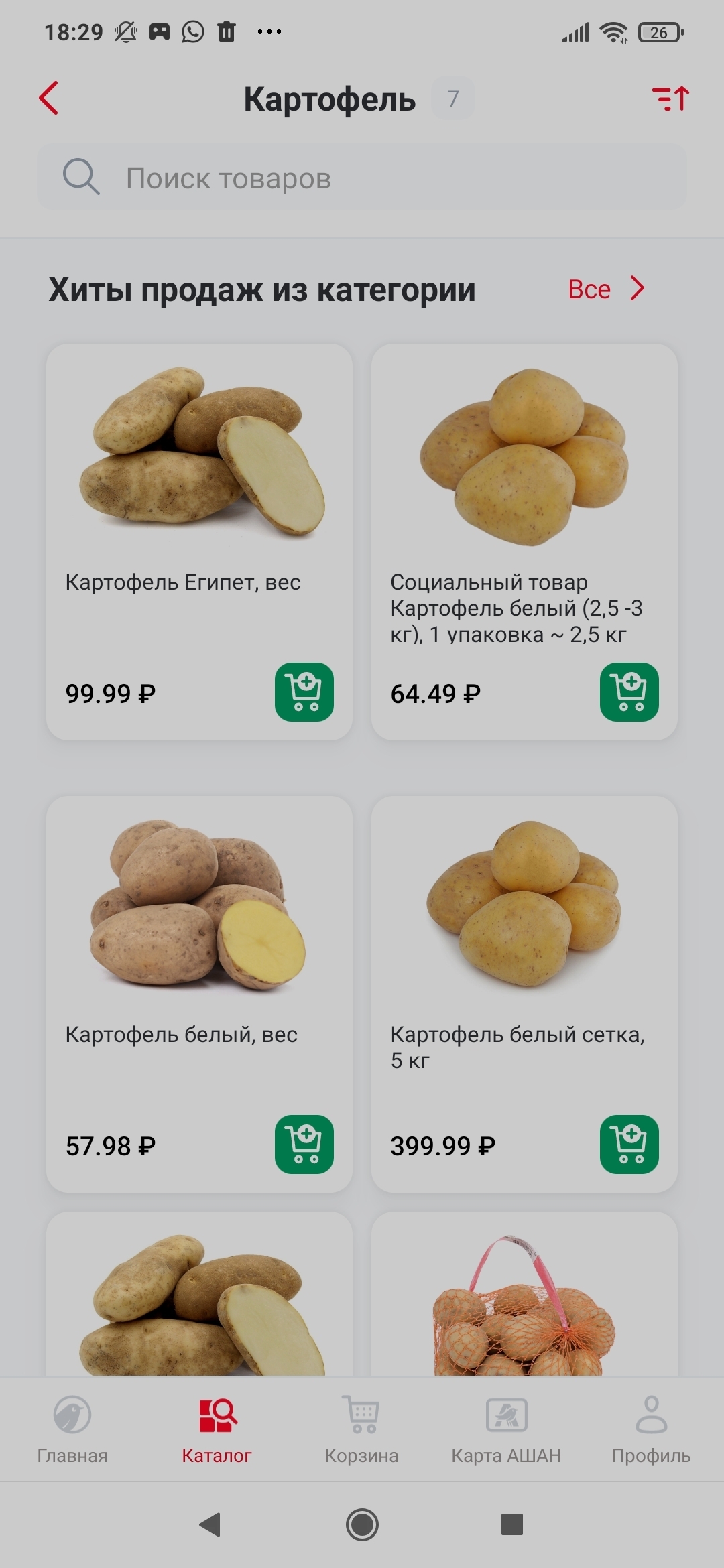Go back using the red arrow
The image size is (724, 1568).
point(49,99)
